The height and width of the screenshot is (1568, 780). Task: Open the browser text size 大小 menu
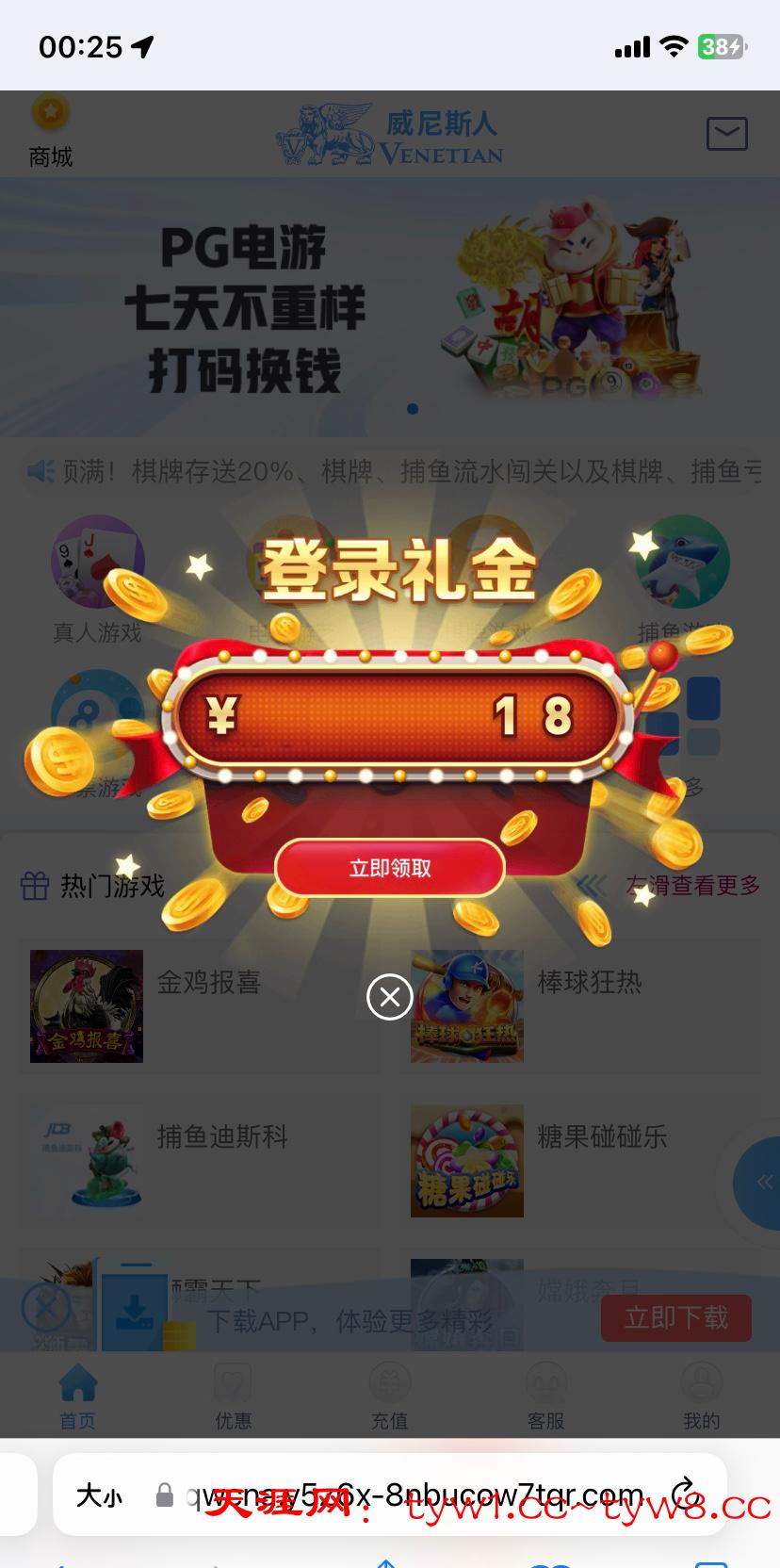(99, 1495)
